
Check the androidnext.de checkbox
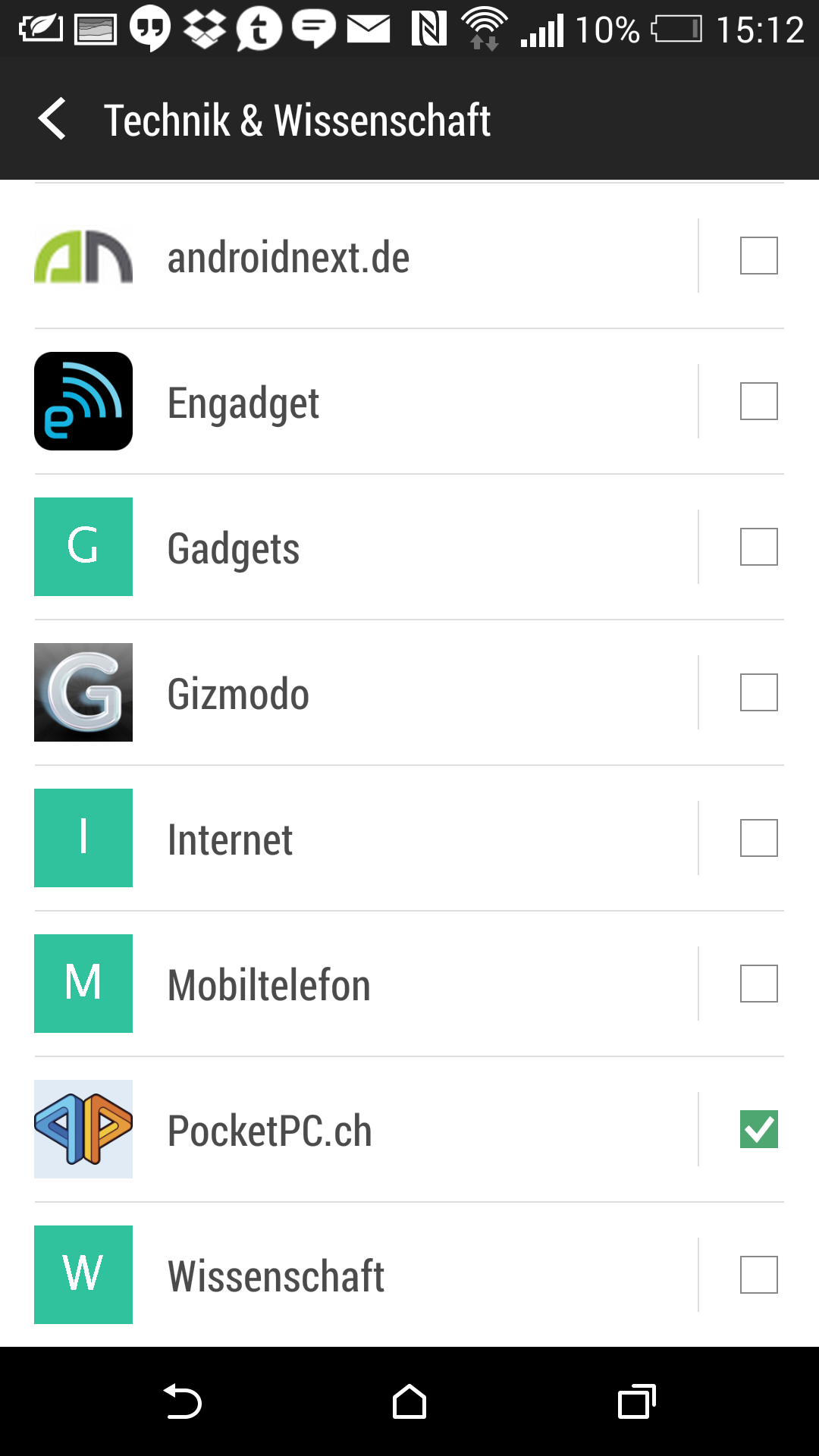tap(758, 256)
